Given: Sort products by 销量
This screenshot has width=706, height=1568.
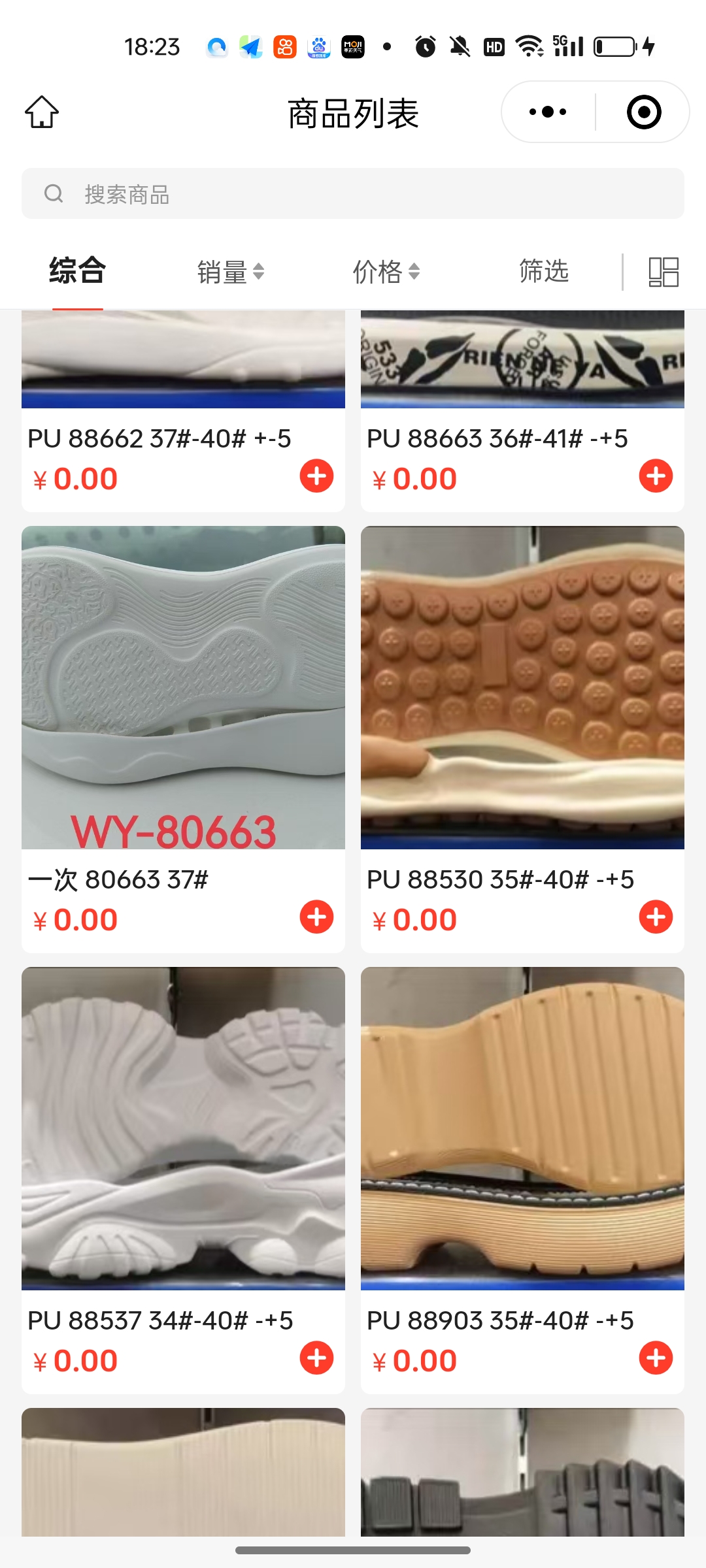Looking at the screenshot, I should pos(230,272).
